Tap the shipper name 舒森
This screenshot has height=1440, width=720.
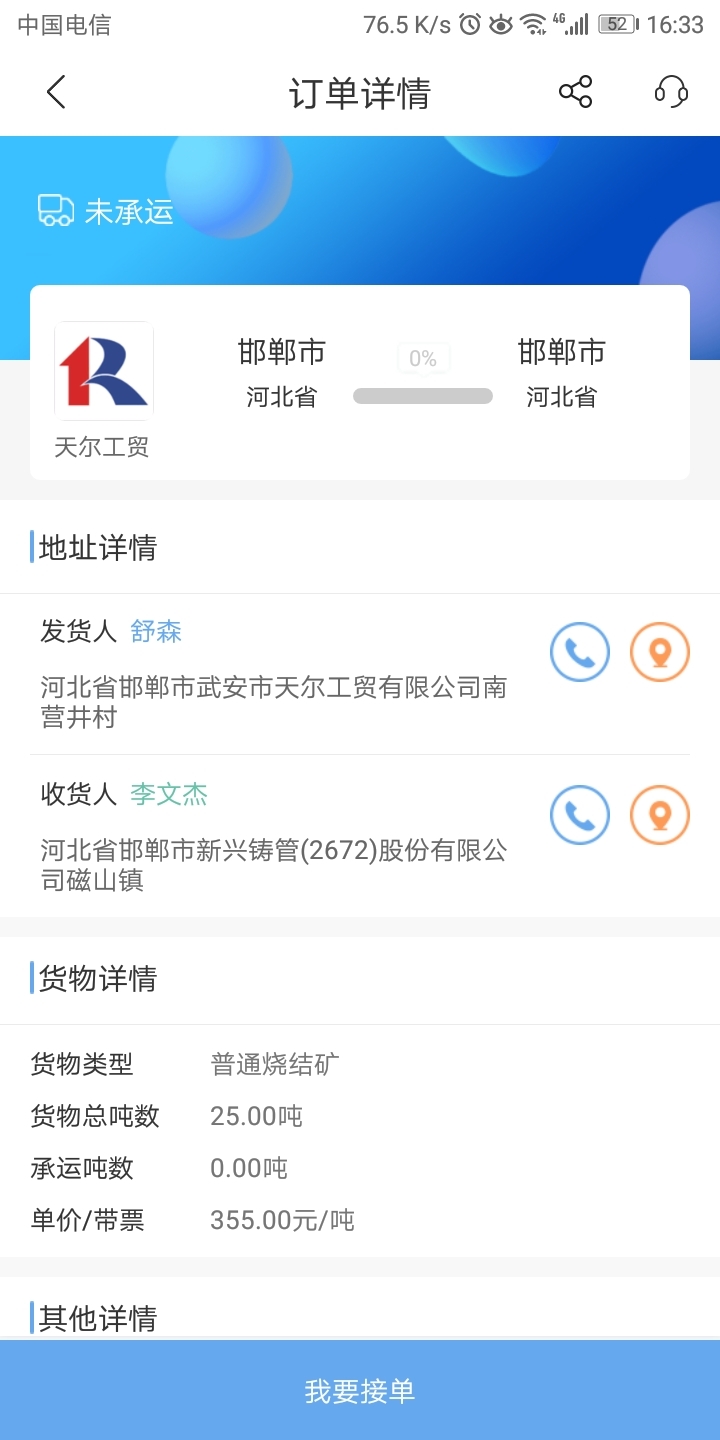155,632
